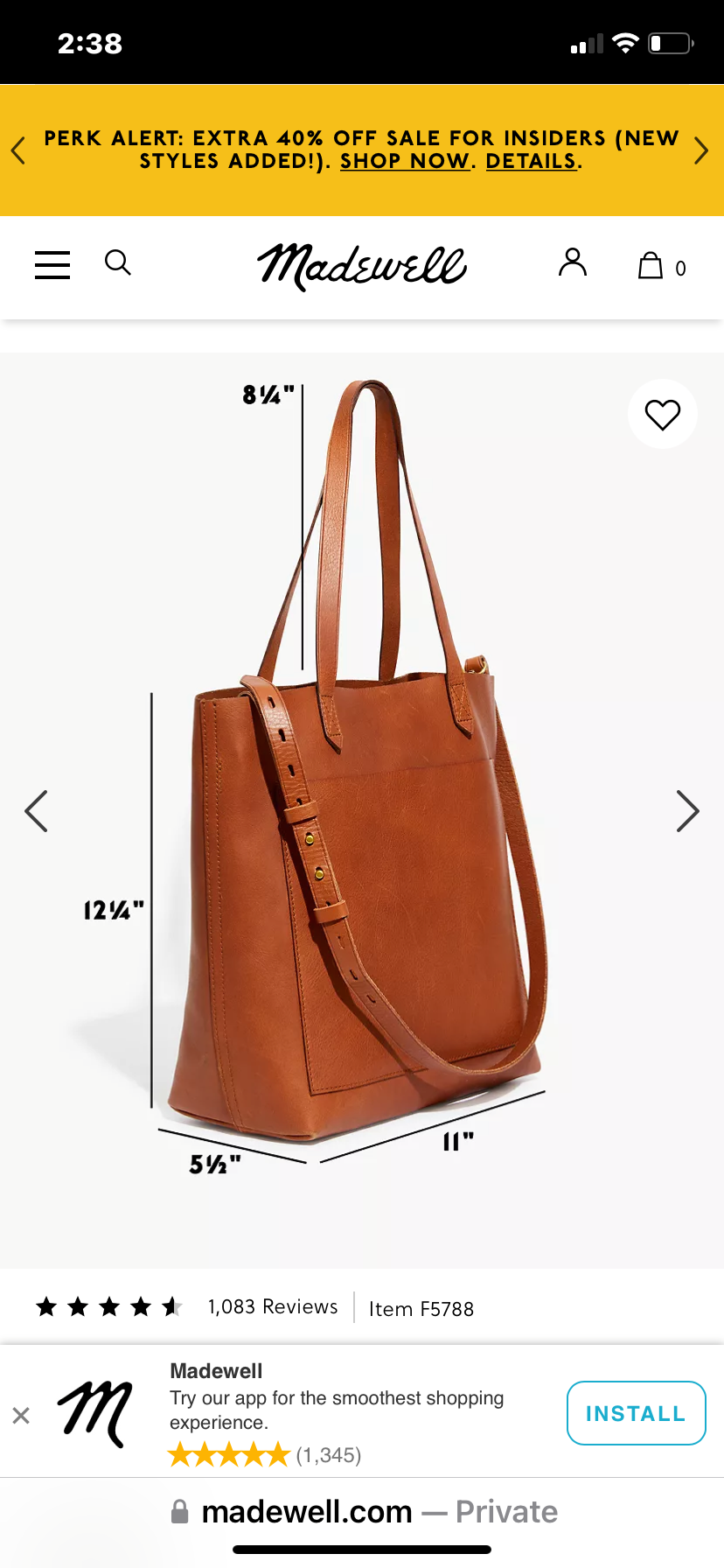
Task: Go to previous promo banner message
Action: 18,150
